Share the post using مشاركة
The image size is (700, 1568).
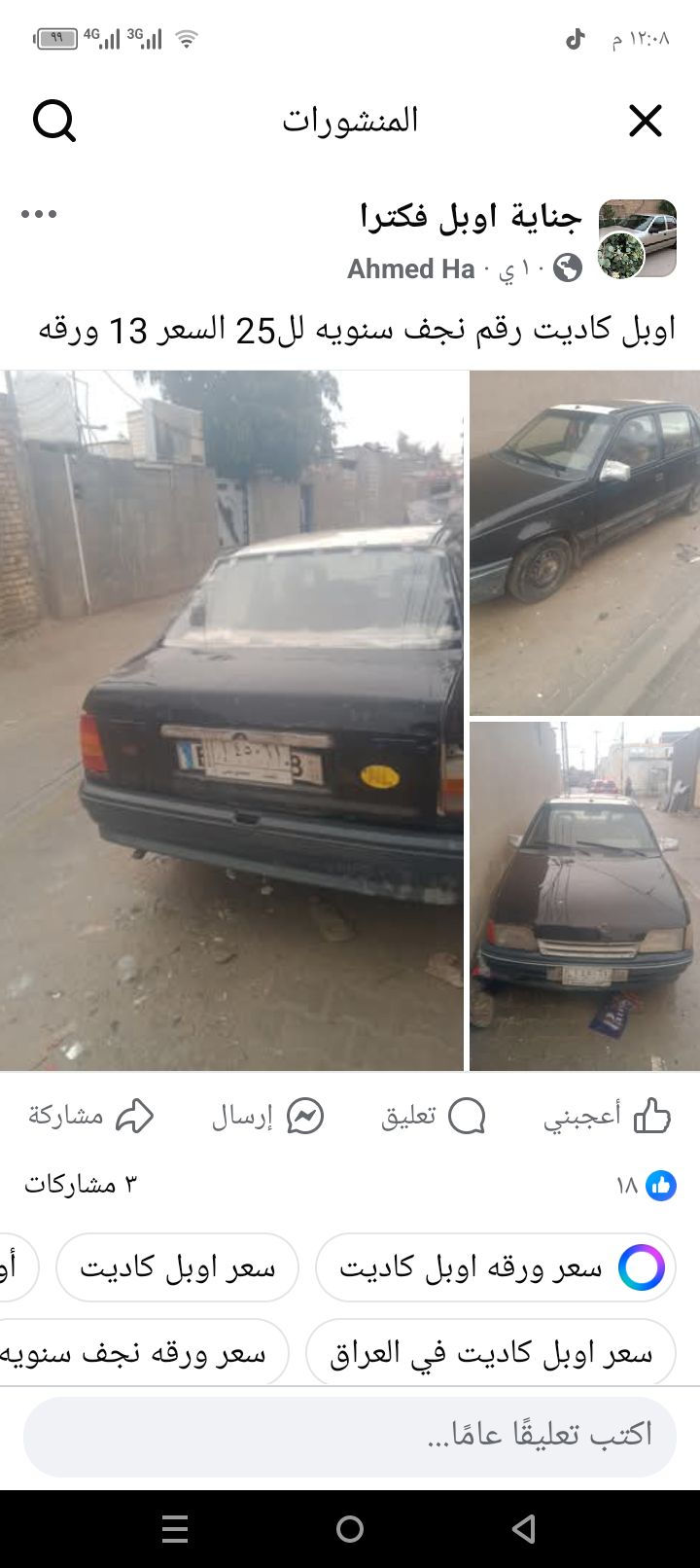90,1116
